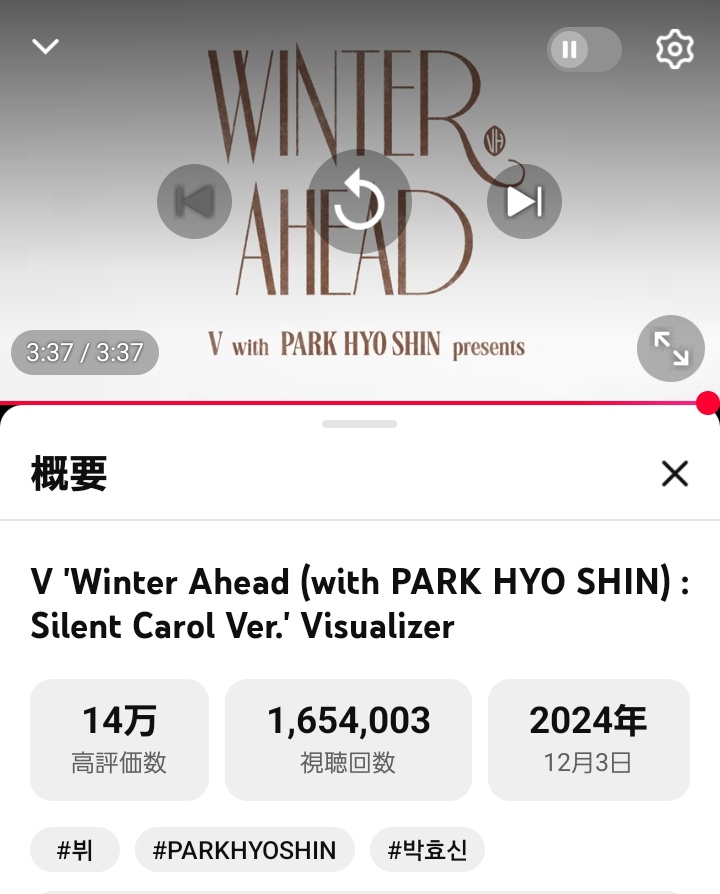Toggle the autoplay switch
Screen dimensions: 720x894
[x=583, y=49]
